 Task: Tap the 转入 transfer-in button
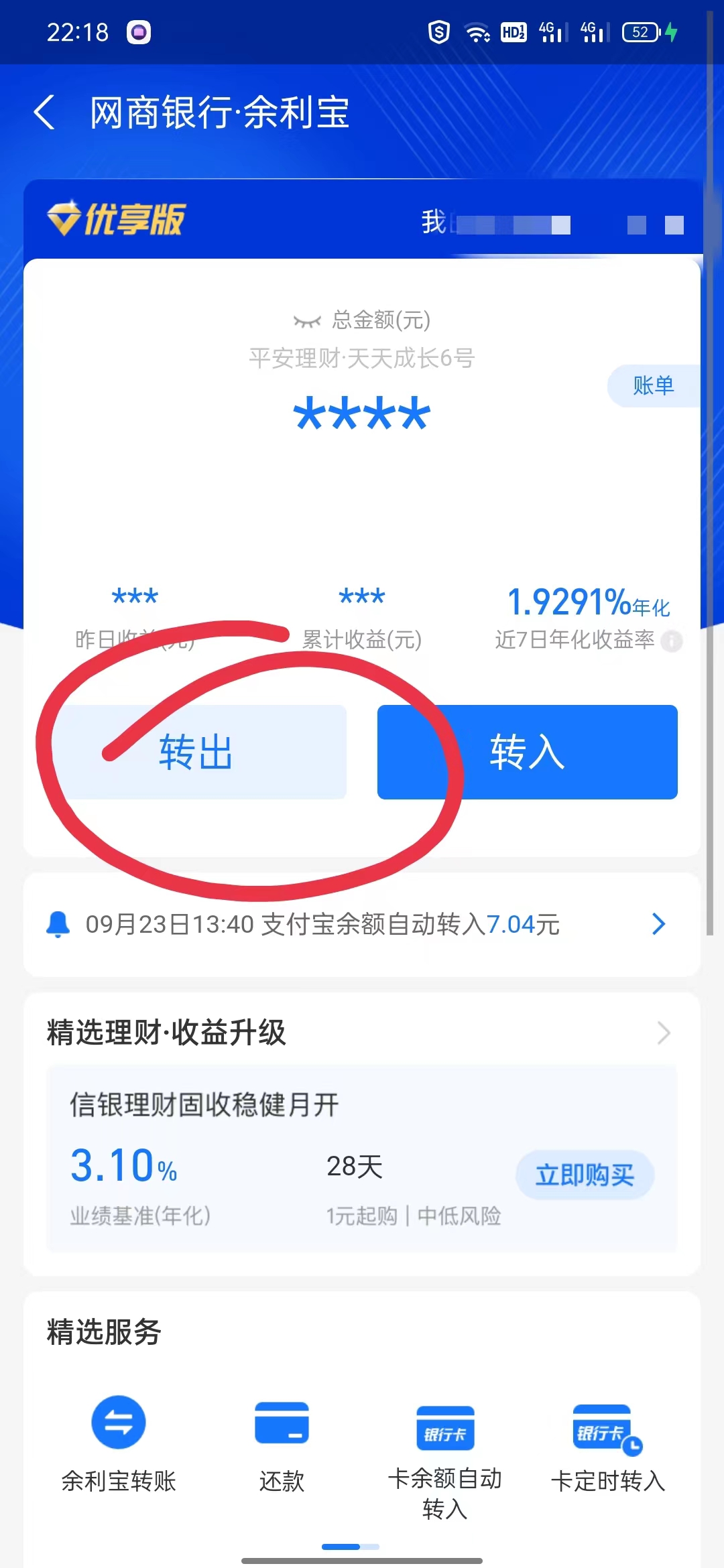click(527, 752)
